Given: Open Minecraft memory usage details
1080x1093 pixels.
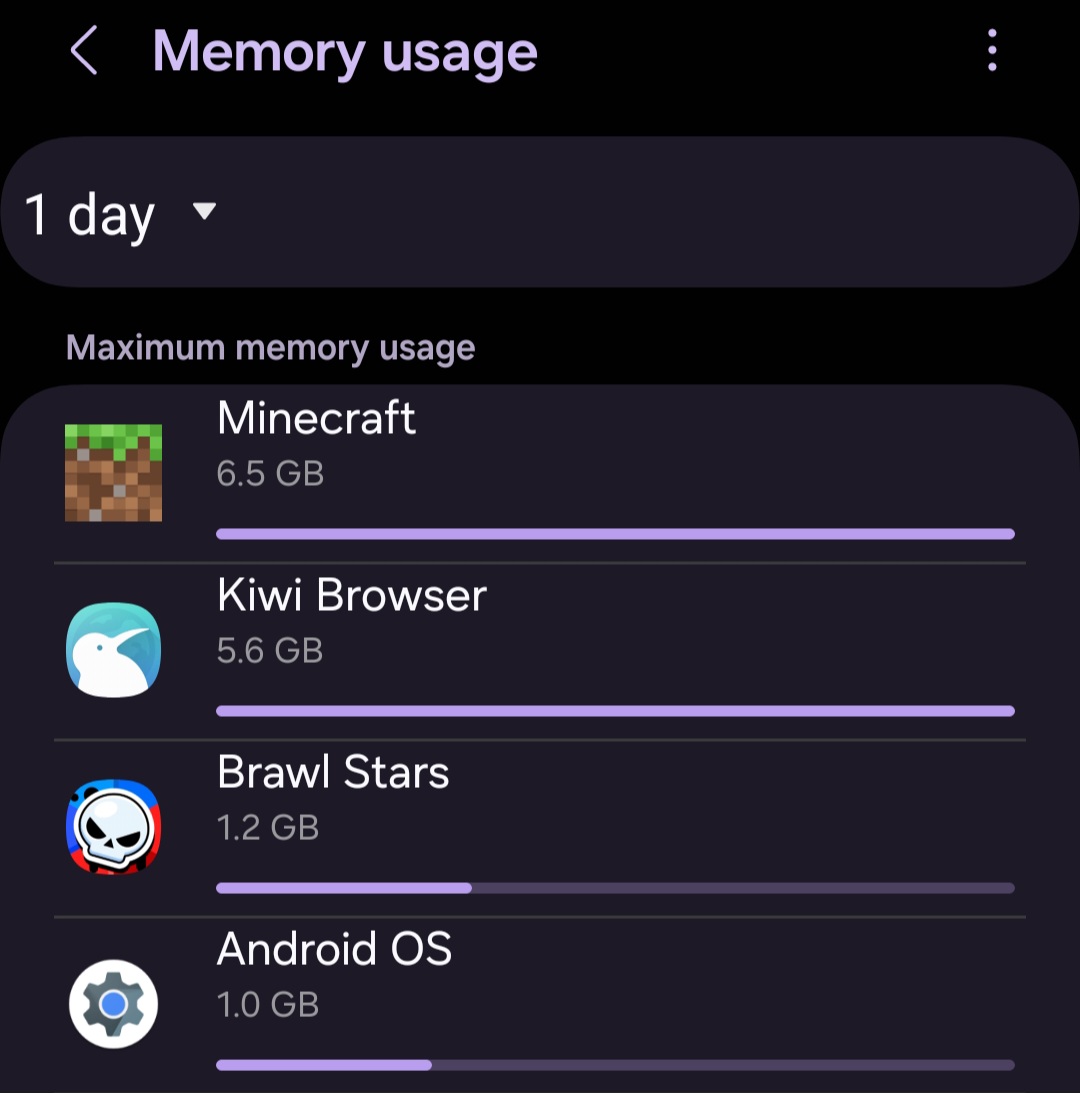Looking at the screenshot, I should 540,473.
